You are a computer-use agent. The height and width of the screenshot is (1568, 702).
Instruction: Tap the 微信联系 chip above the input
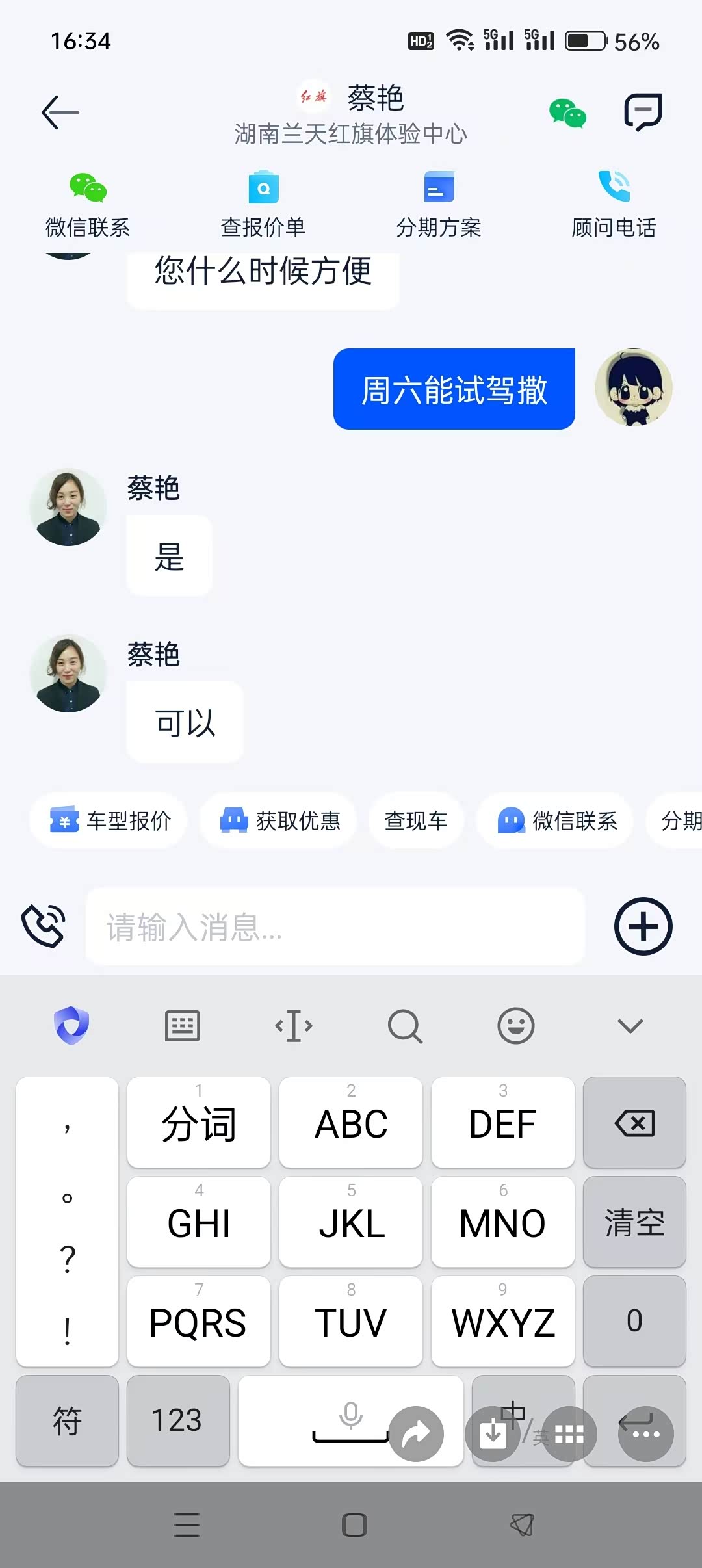pyautogui.click(x=556, y=820)
